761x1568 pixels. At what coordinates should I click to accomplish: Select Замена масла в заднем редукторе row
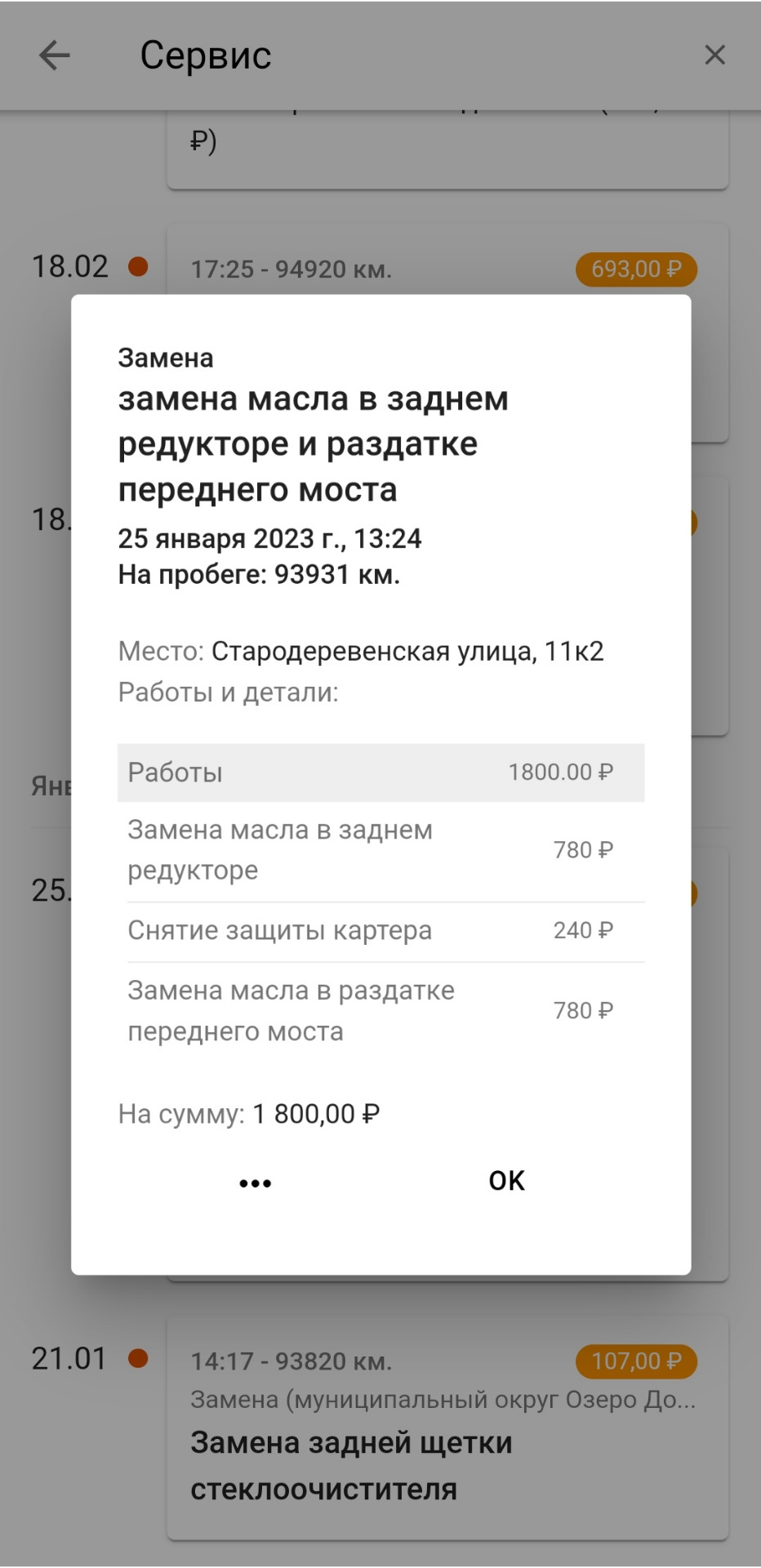coord(380,850)
